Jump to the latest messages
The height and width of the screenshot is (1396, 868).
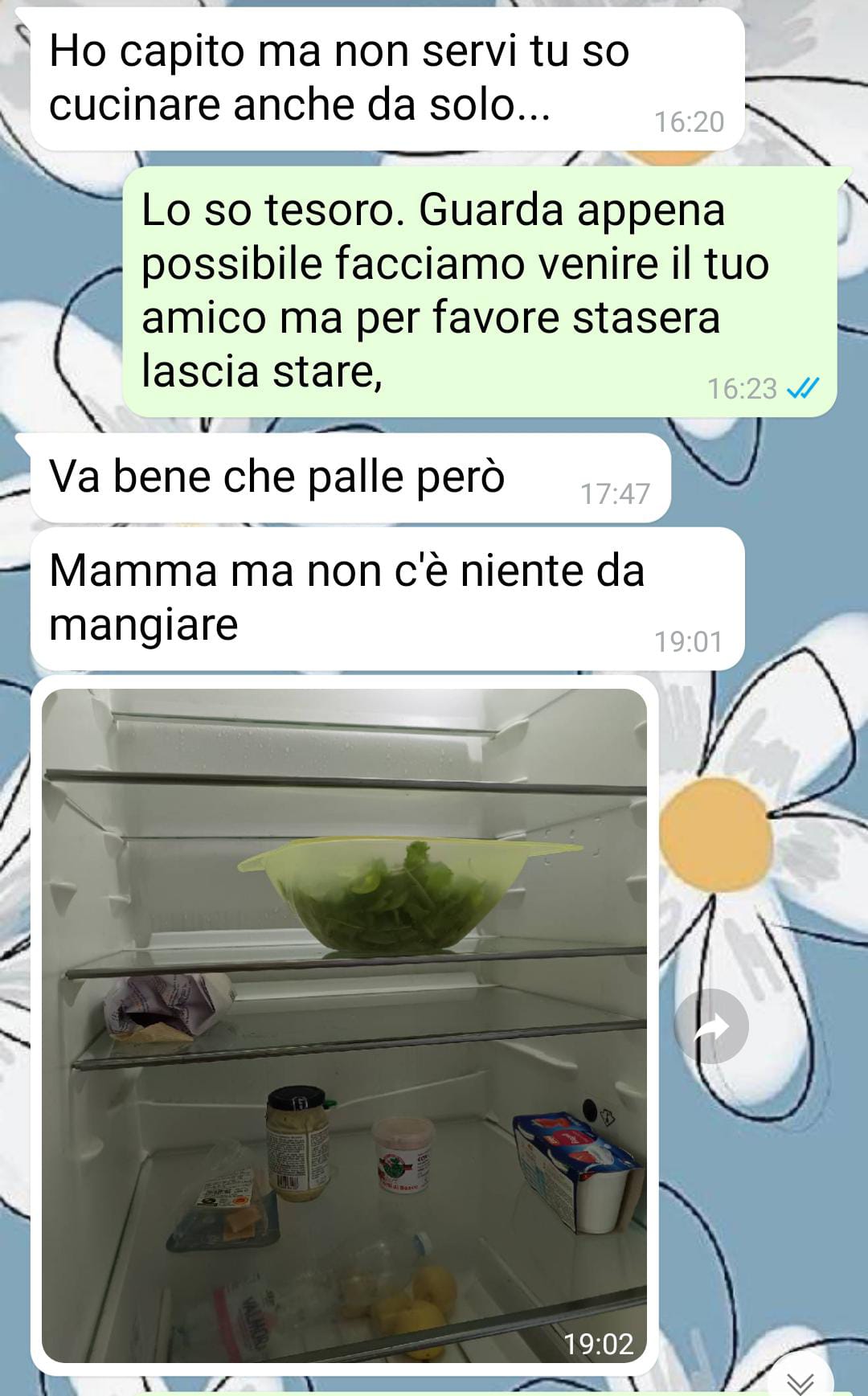pyautogui.click(x=800, y=1380)
